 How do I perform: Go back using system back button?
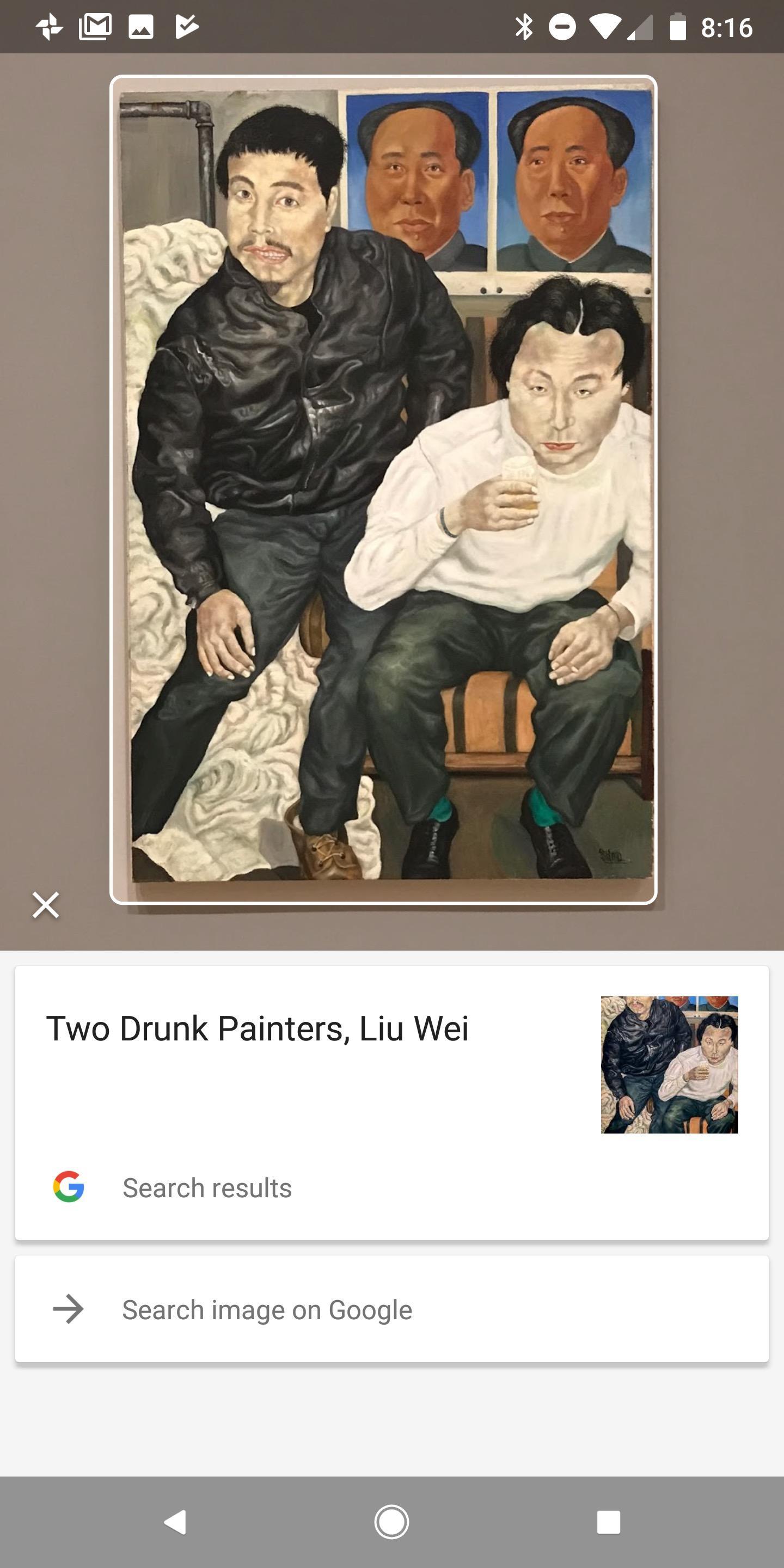(175, 1522)
